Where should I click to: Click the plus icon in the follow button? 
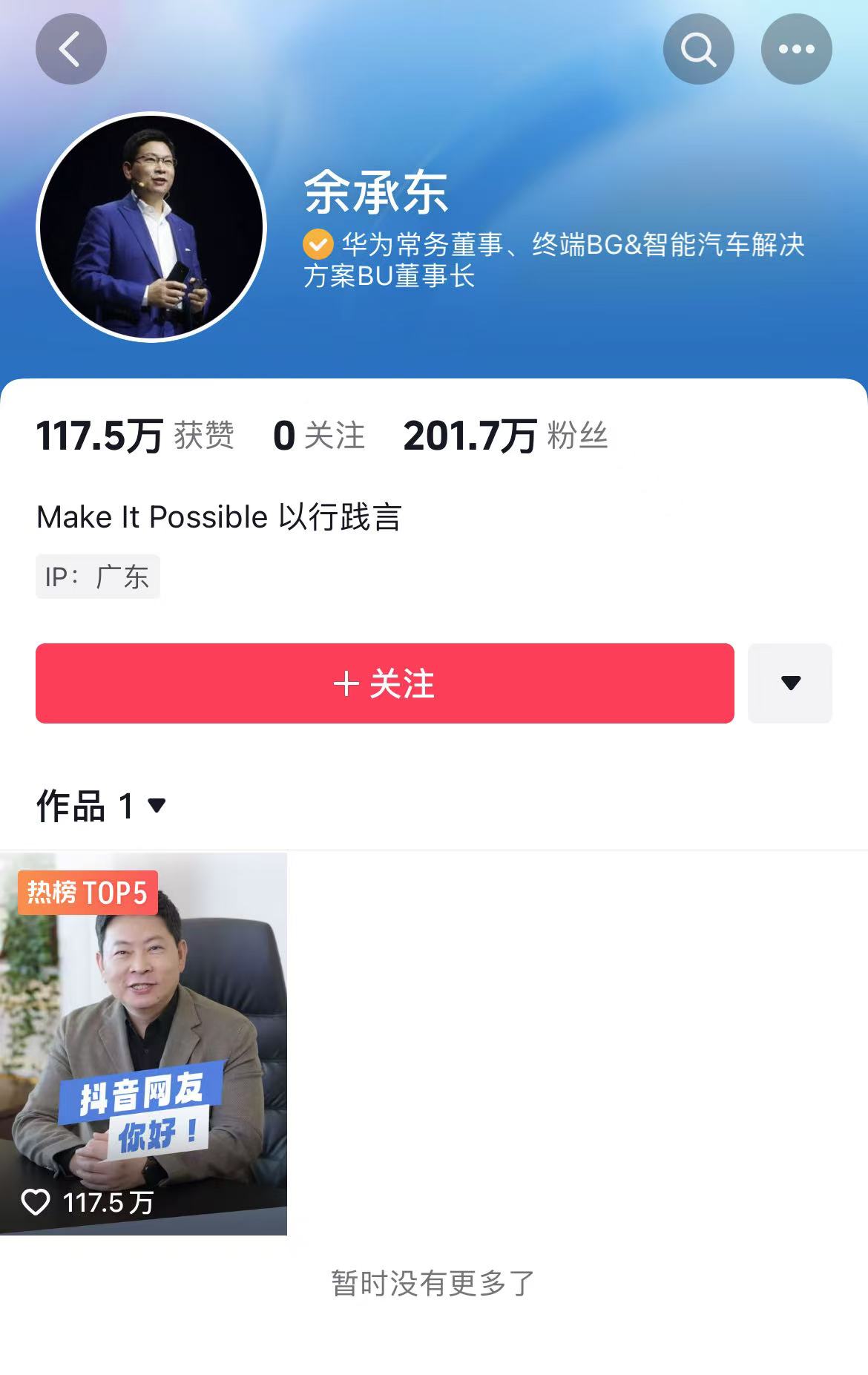point(345,684)
